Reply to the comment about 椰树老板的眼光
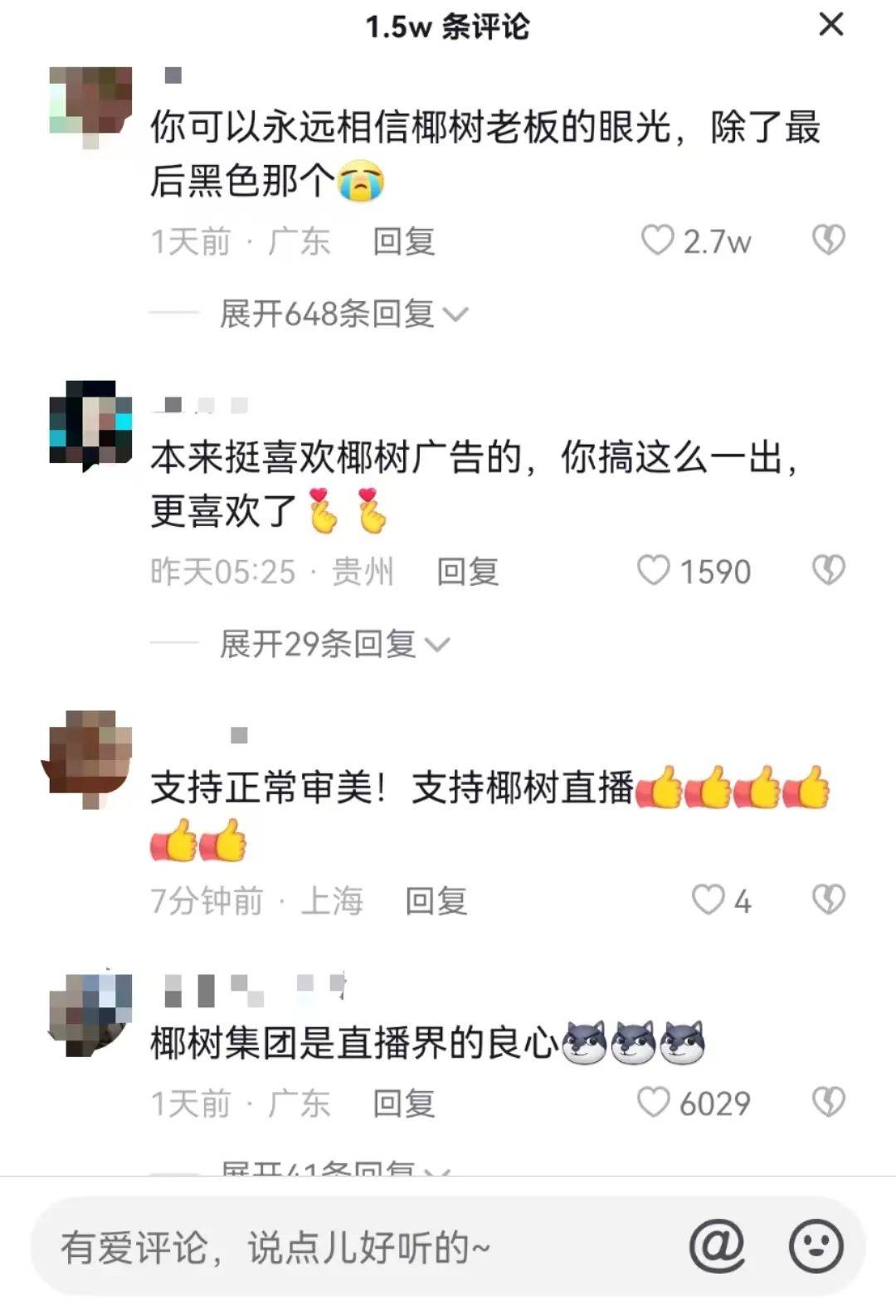 click(403, 241)
